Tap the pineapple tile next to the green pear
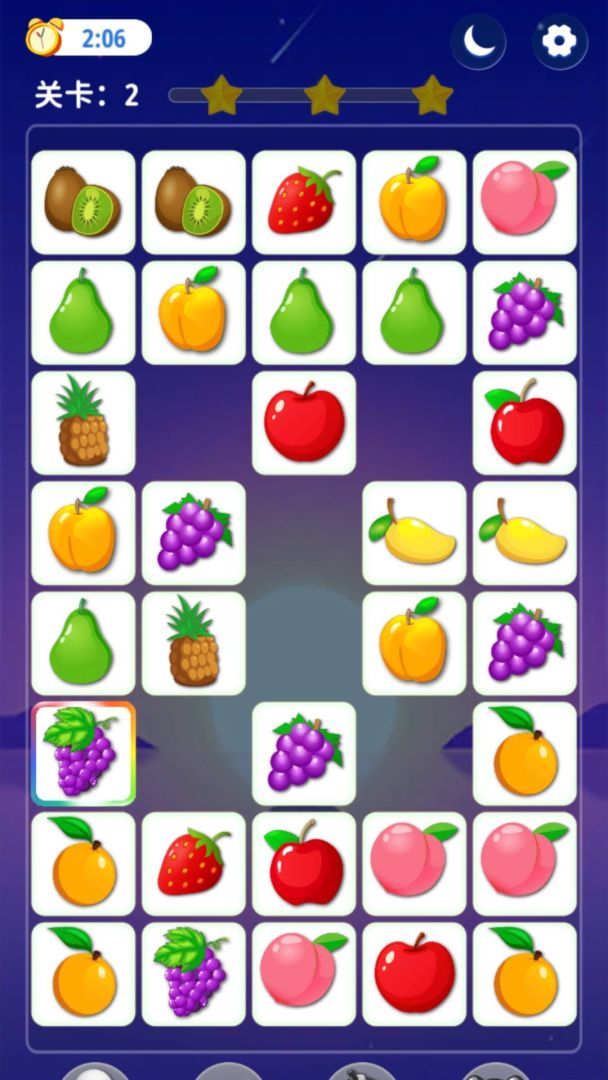This screenshot has width=608, height=1080. tap(193, 643)
